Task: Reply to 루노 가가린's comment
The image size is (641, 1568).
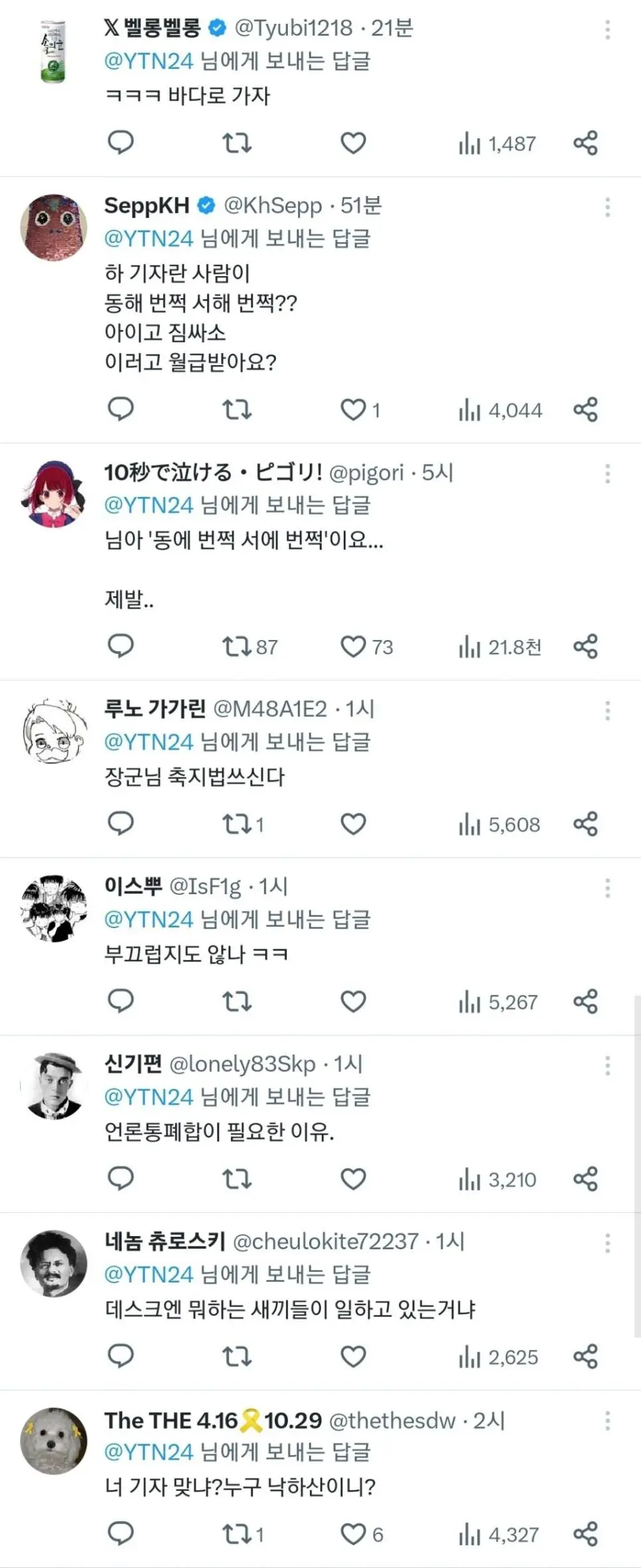Action: (x=121, y=823)
